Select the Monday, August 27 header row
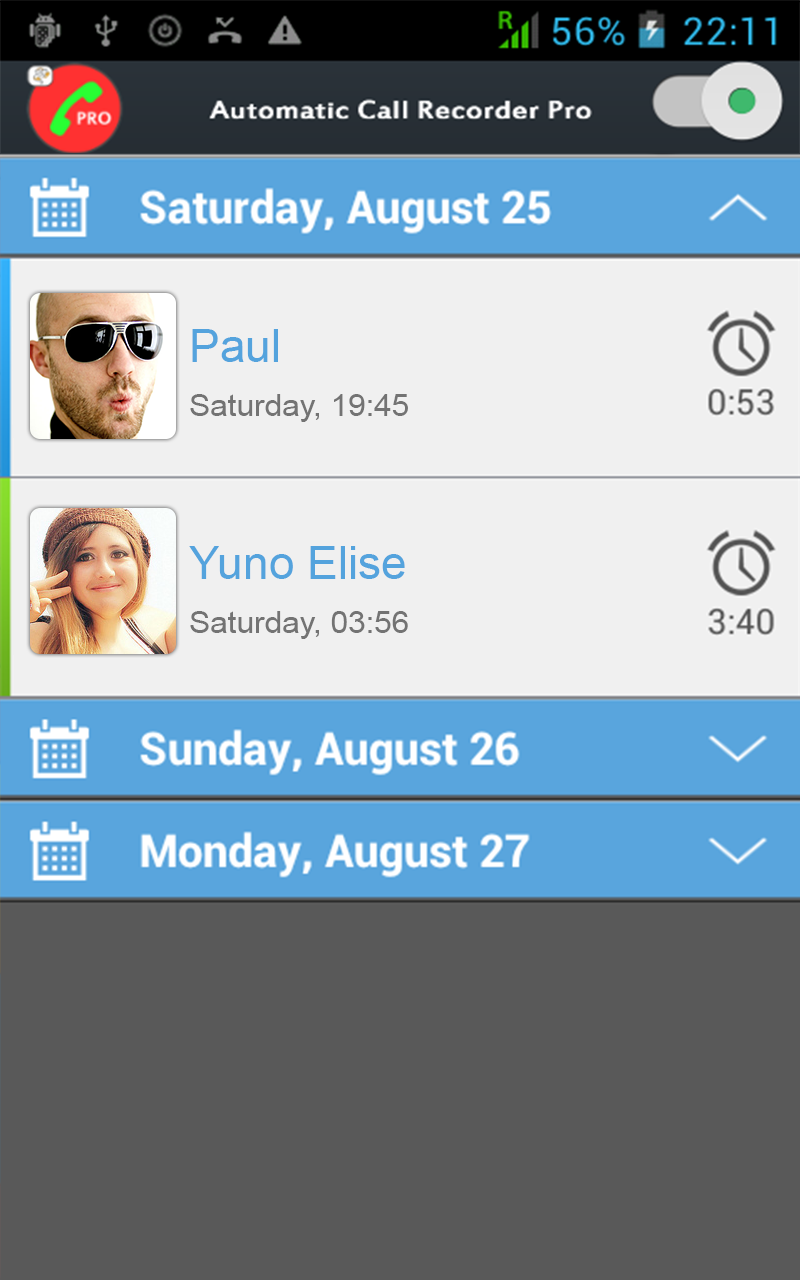This screenshot has width=800, height=1280. 334,851
